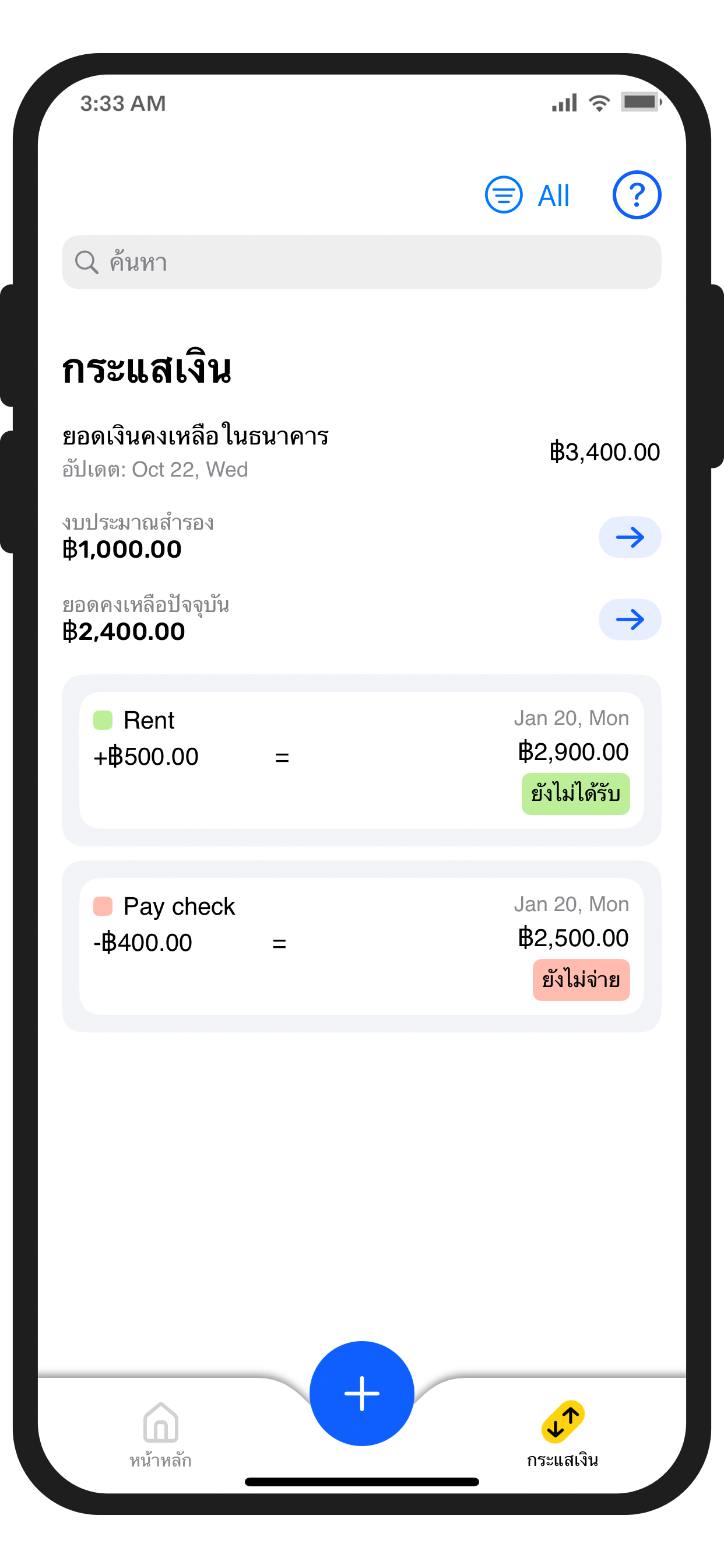Image resolution: width=724 pixels, height=1568 pixels.
Task: Mark Rent via ยังไม่ได้รับ badge
Action: click(575, 794)
